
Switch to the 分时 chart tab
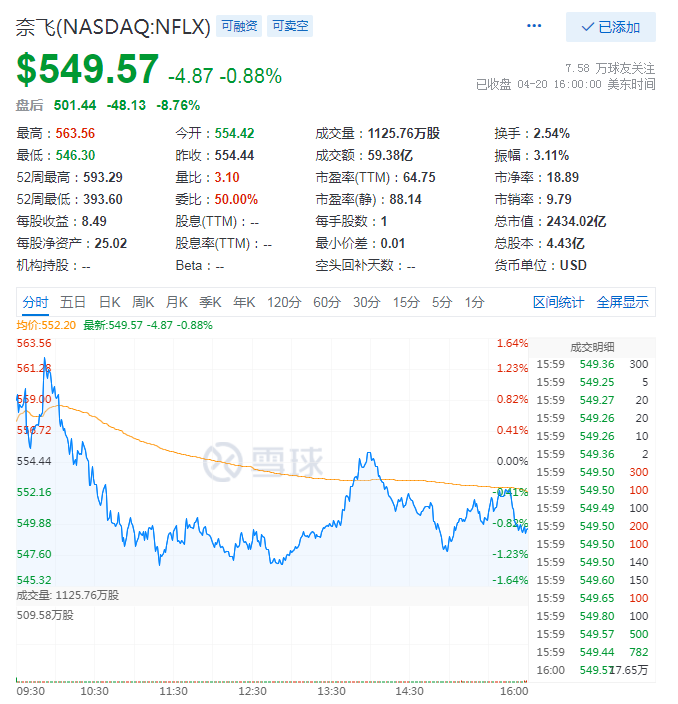[35, 302]
